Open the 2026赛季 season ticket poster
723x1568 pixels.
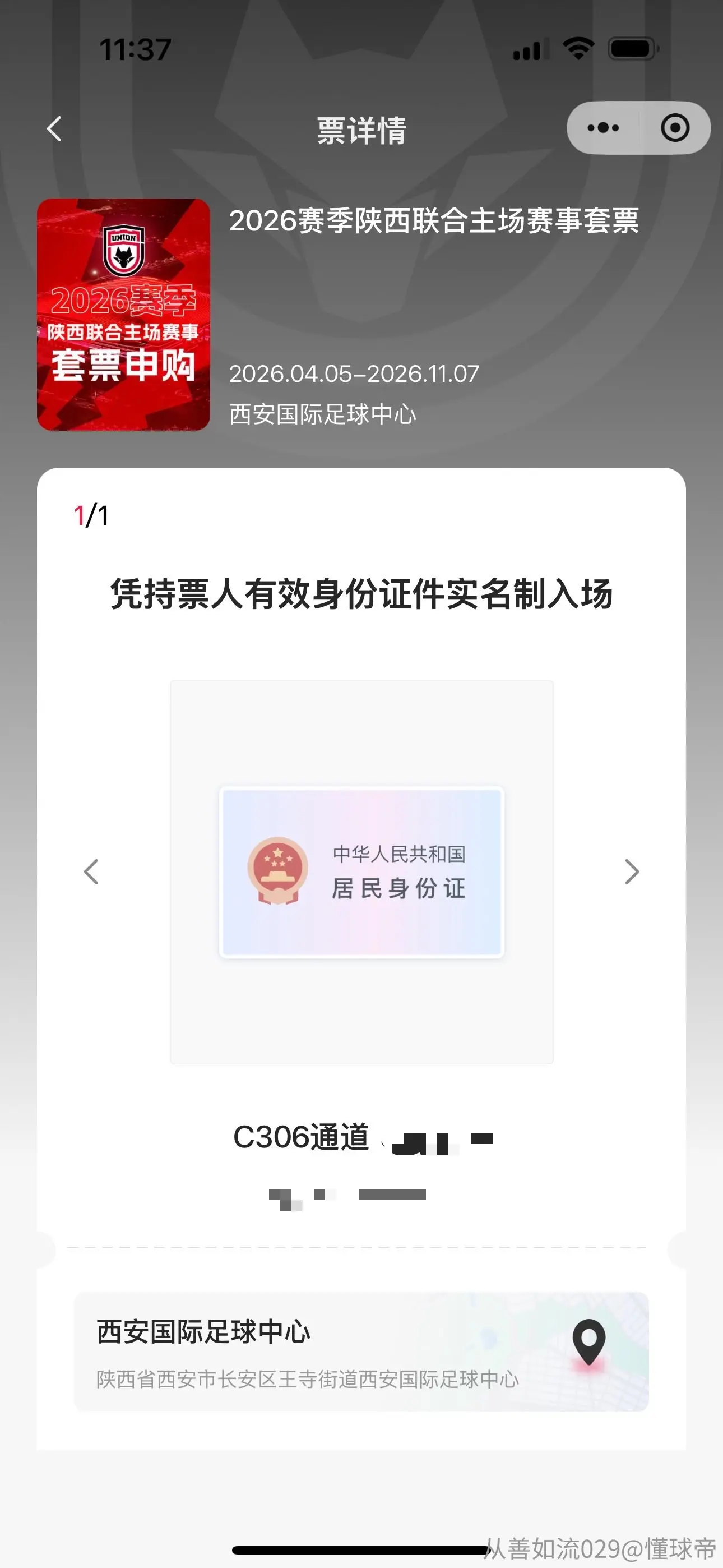click(123, 315)
